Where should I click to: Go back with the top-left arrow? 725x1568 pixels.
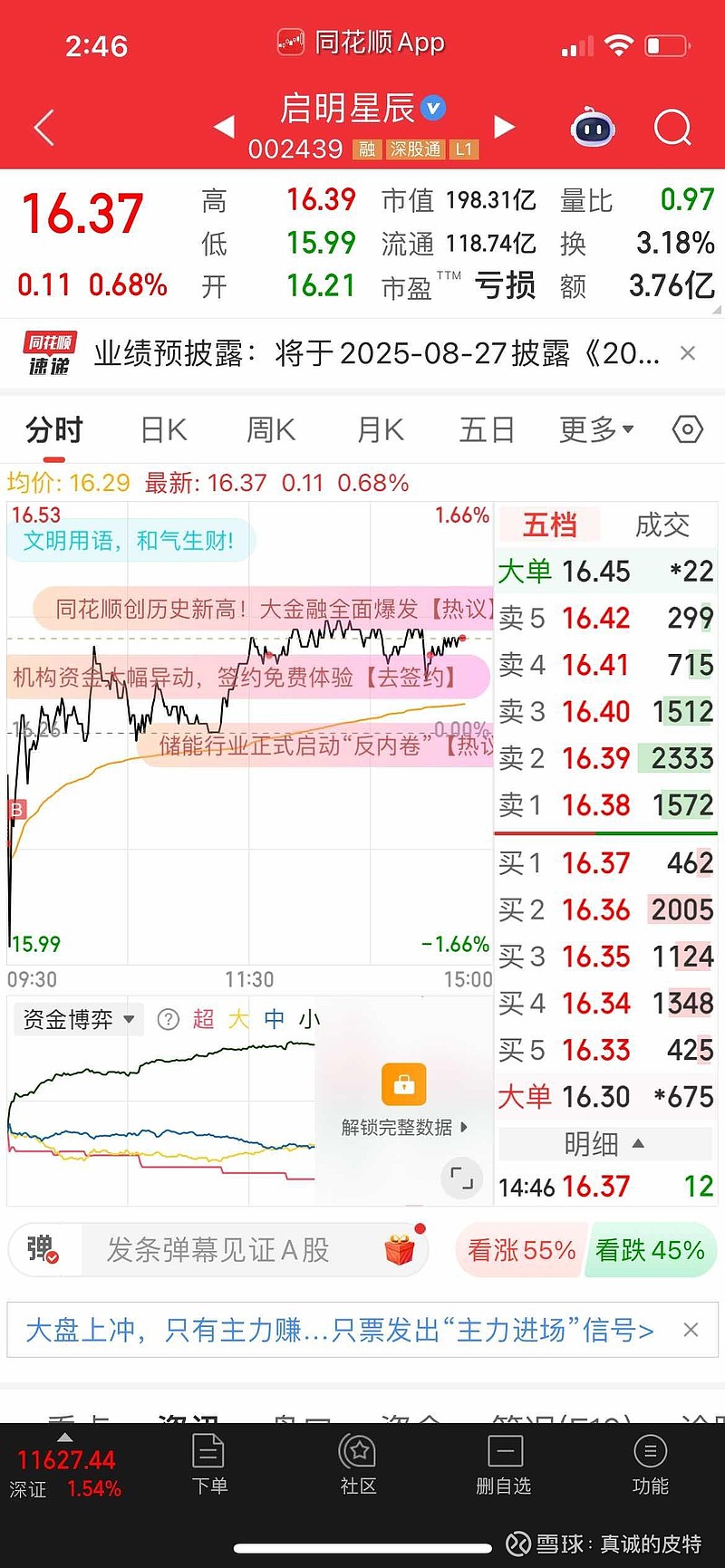(43, 128)
